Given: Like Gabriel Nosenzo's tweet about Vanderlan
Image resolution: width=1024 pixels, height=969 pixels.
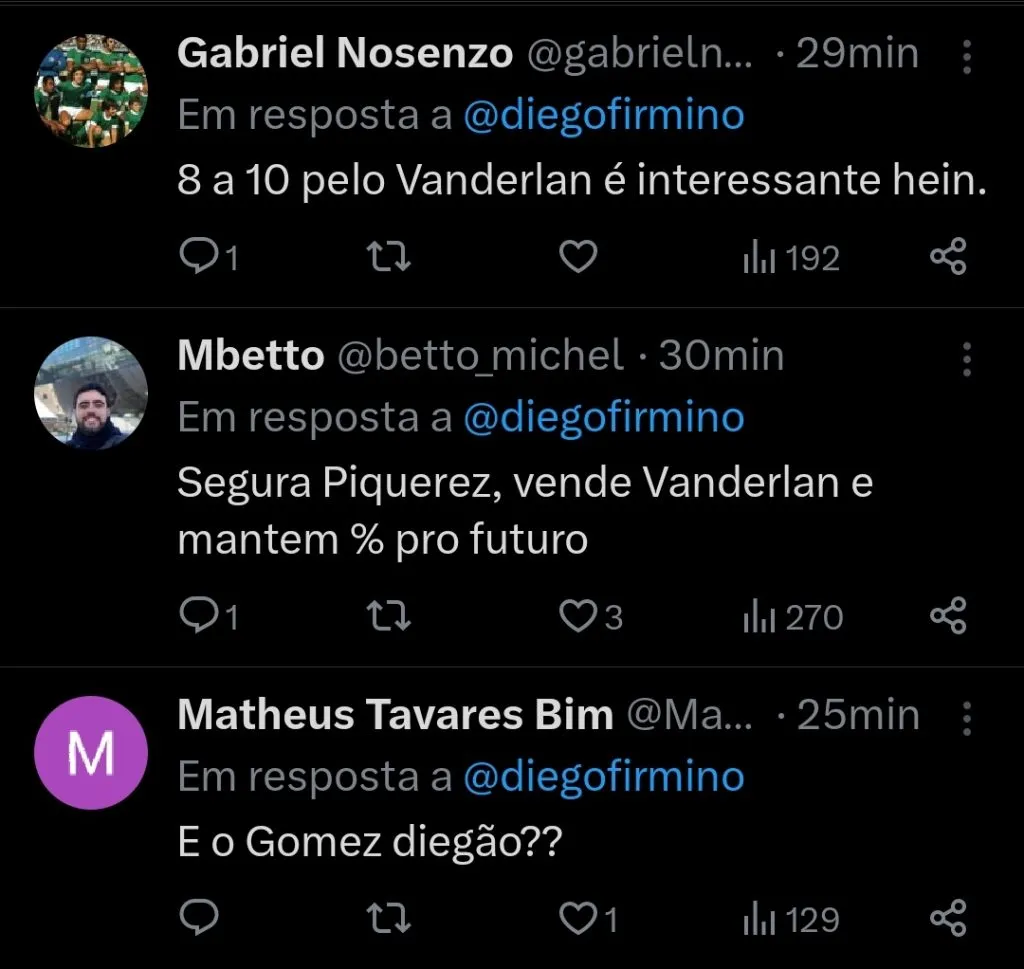Looking at the screenshot, I should pyautogui.click(x=577, y=259).
